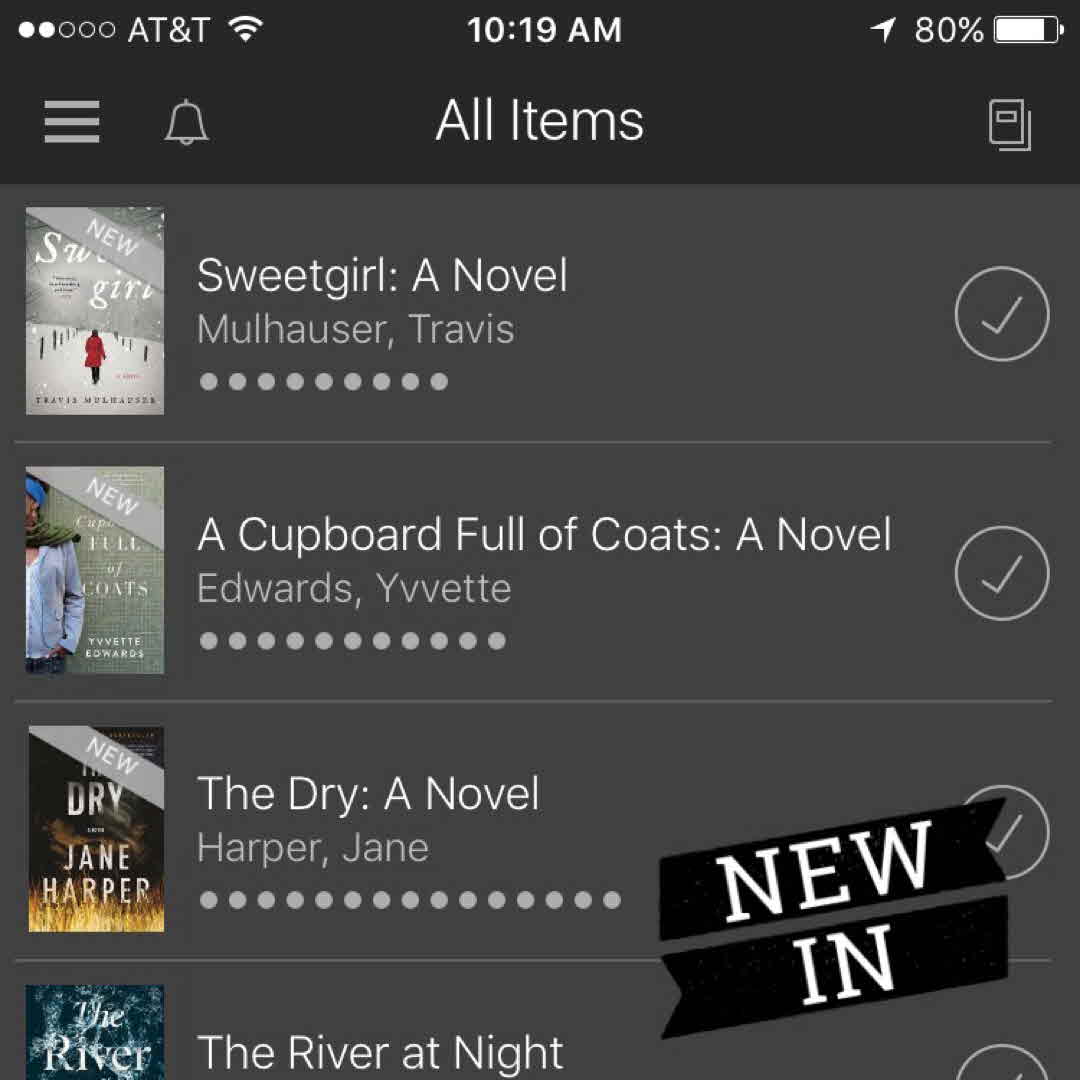The height and width of the screenshot is (1080, 1080).
Task: Select the checkmark circle for Sweetgirl
Action: click(1001, 314)
